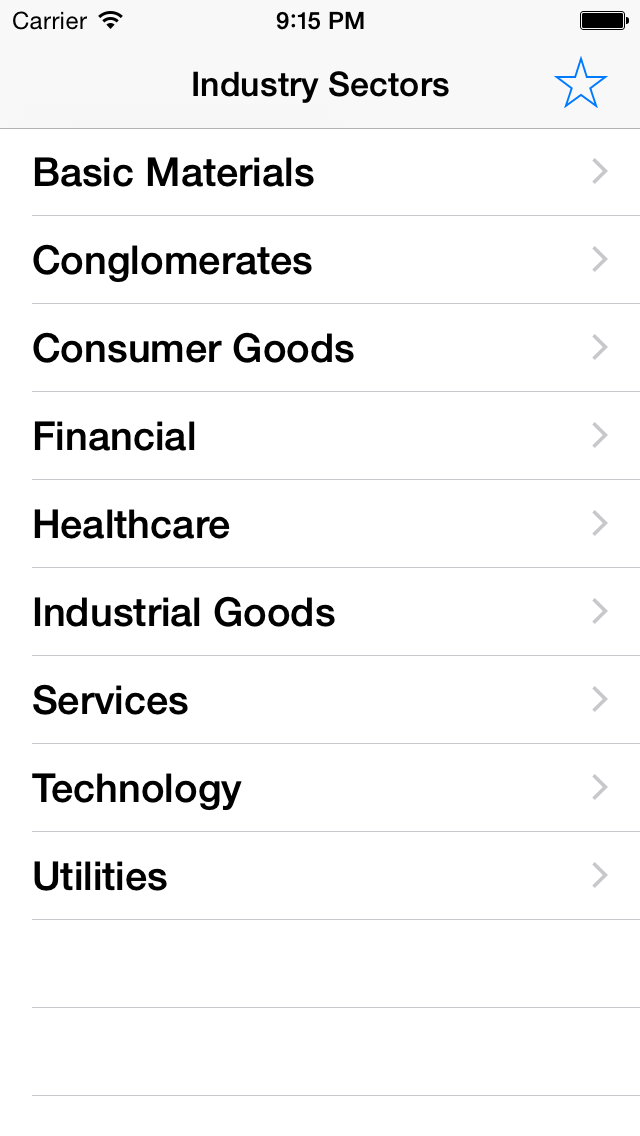This screenshot has height=1136, width=640.
Task: Choose the Healthcare row
Action: 320,524
